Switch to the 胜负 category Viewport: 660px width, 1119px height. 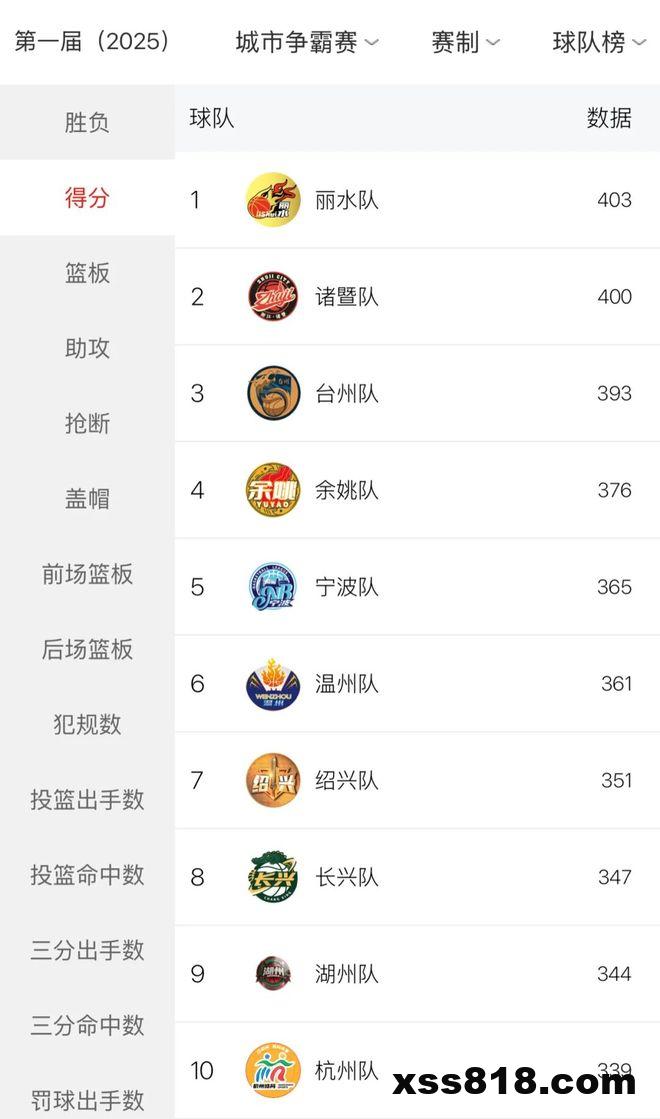coord(87,123)
